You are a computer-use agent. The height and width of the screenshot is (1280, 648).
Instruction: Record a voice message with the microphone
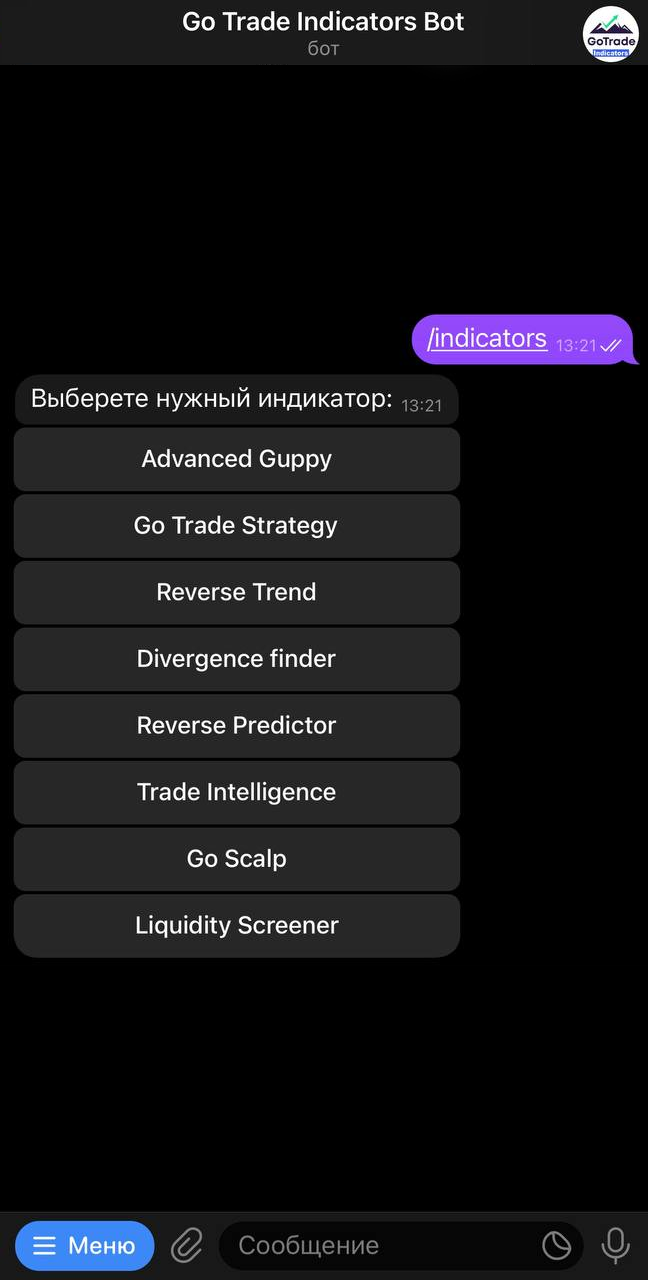point(615,1246)
